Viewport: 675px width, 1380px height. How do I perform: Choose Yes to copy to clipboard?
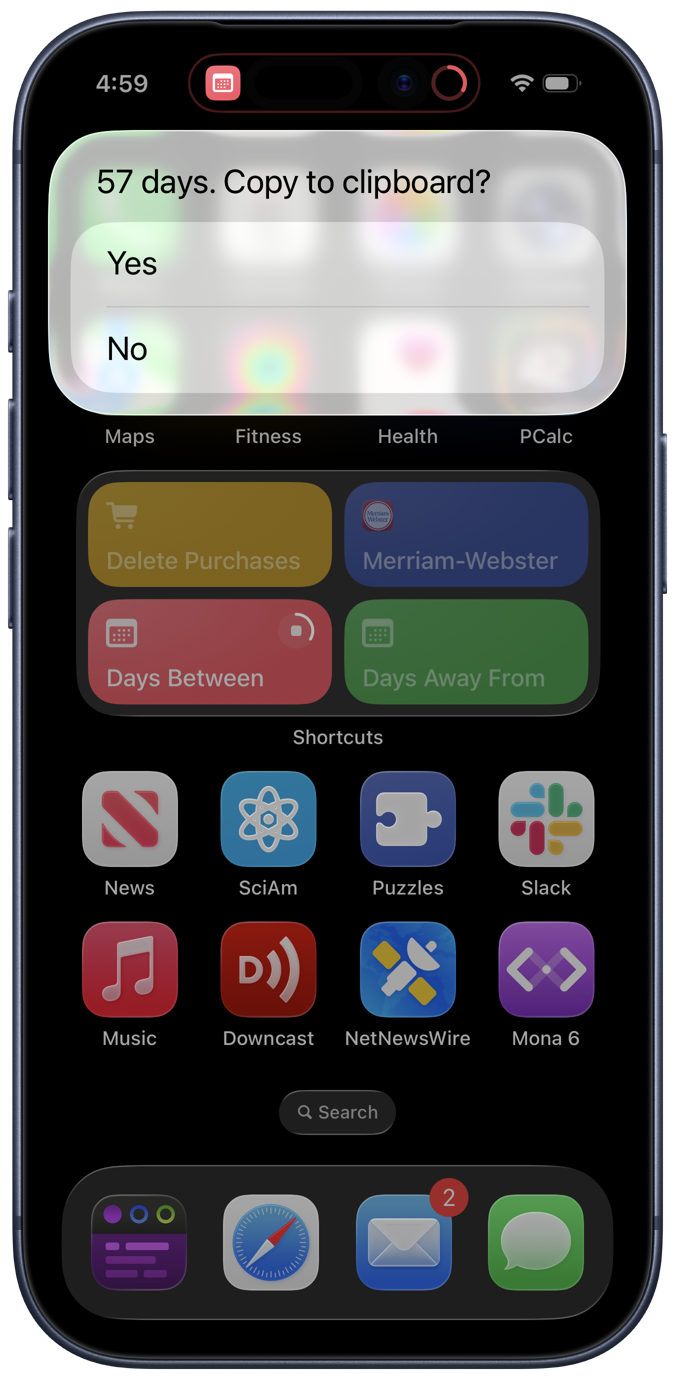pos(337,264)
